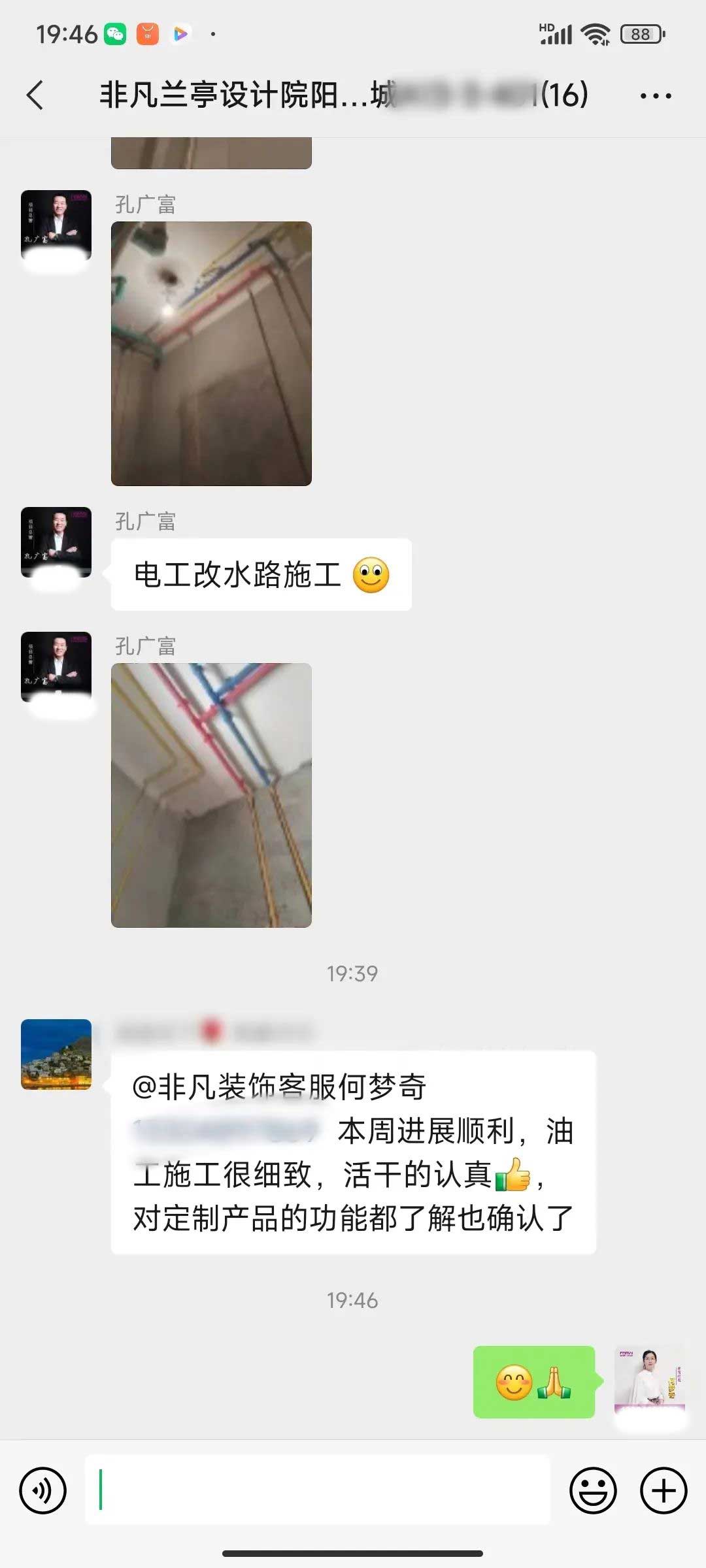The image size is (706, 1568).
Task: Open the group chat overflow menu
Action: [x=655, y=96]
